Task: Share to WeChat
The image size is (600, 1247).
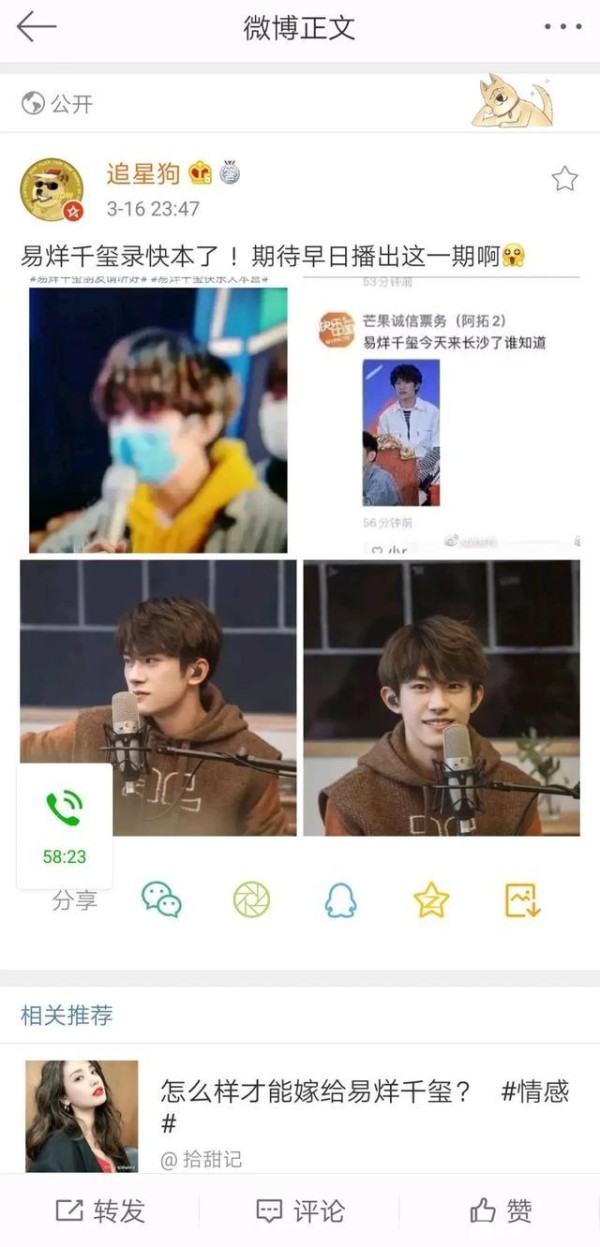Action: pos(161,899)
